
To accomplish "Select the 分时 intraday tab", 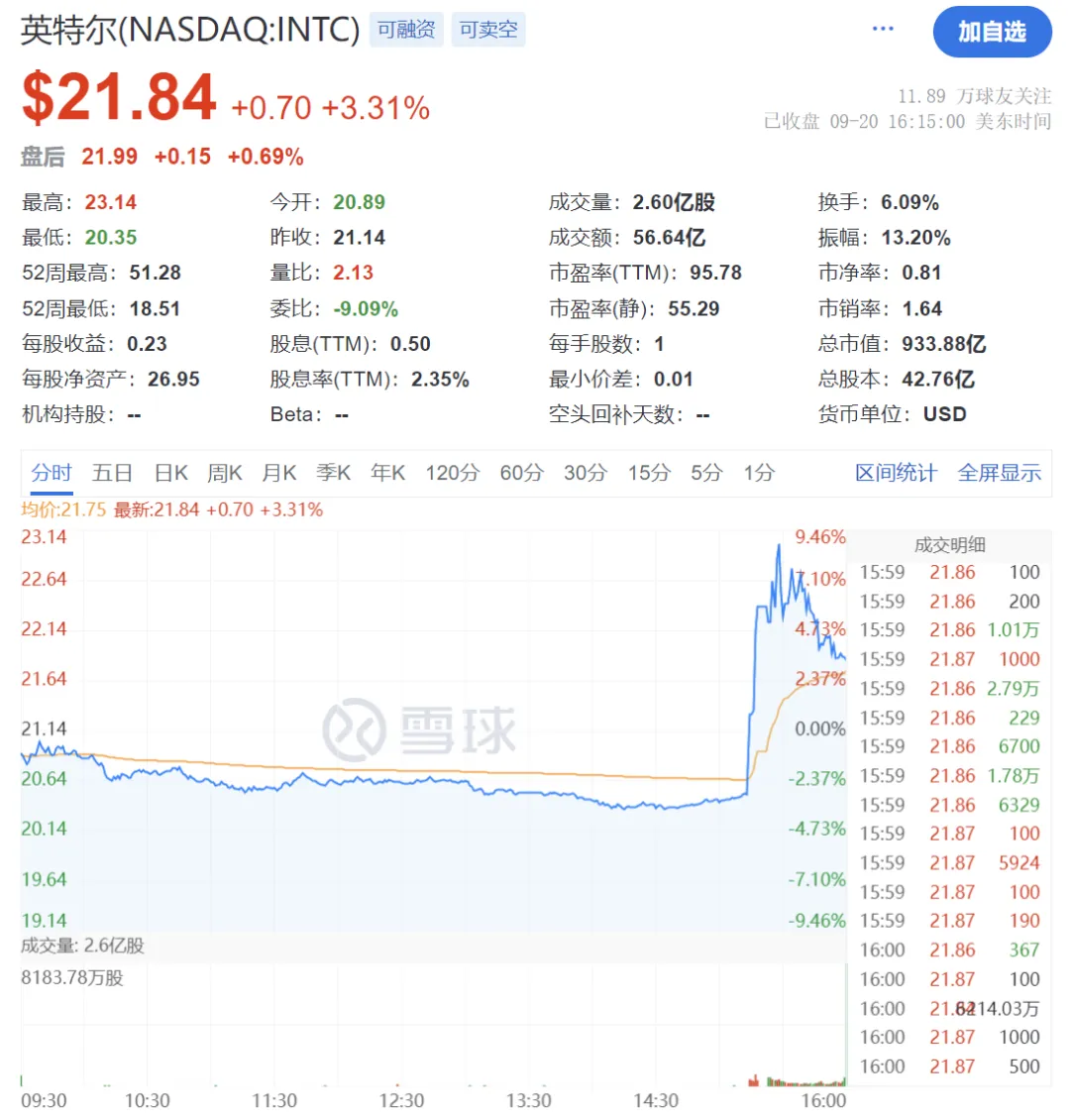I will coord(52,473).
